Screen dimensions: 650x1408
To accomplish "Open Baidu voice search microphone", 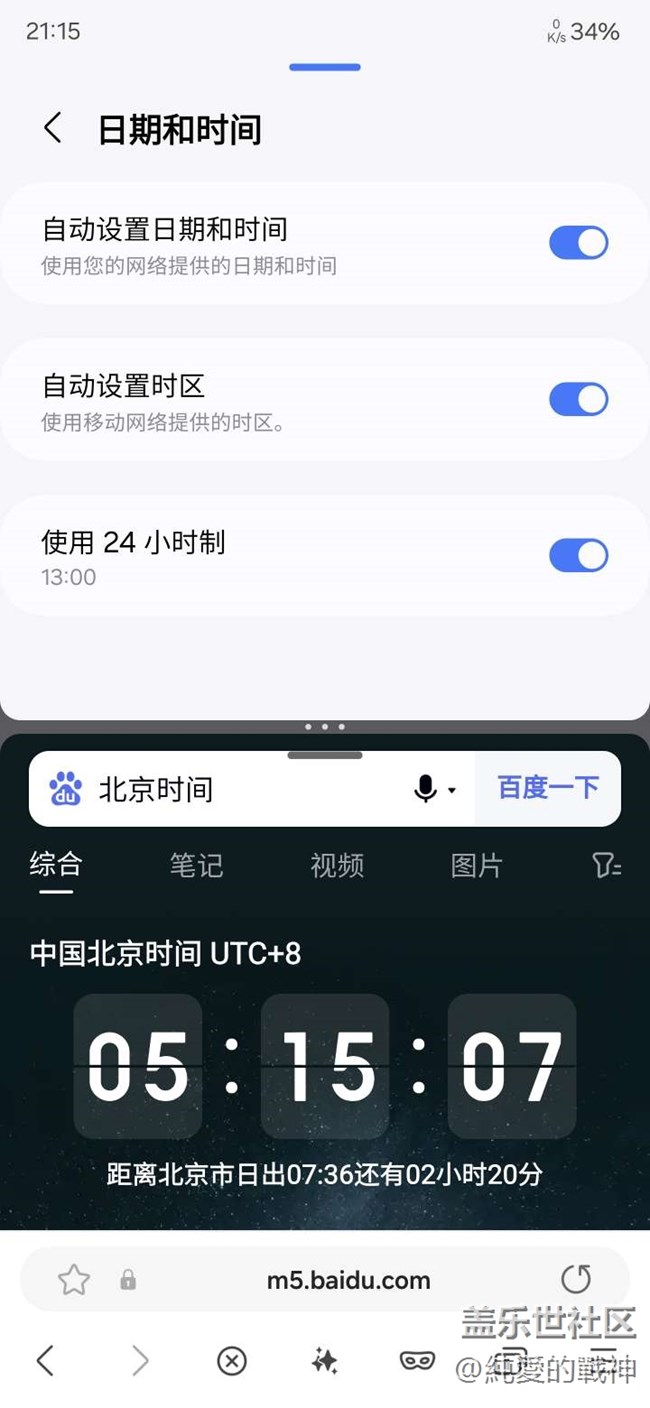I will 427,789.
